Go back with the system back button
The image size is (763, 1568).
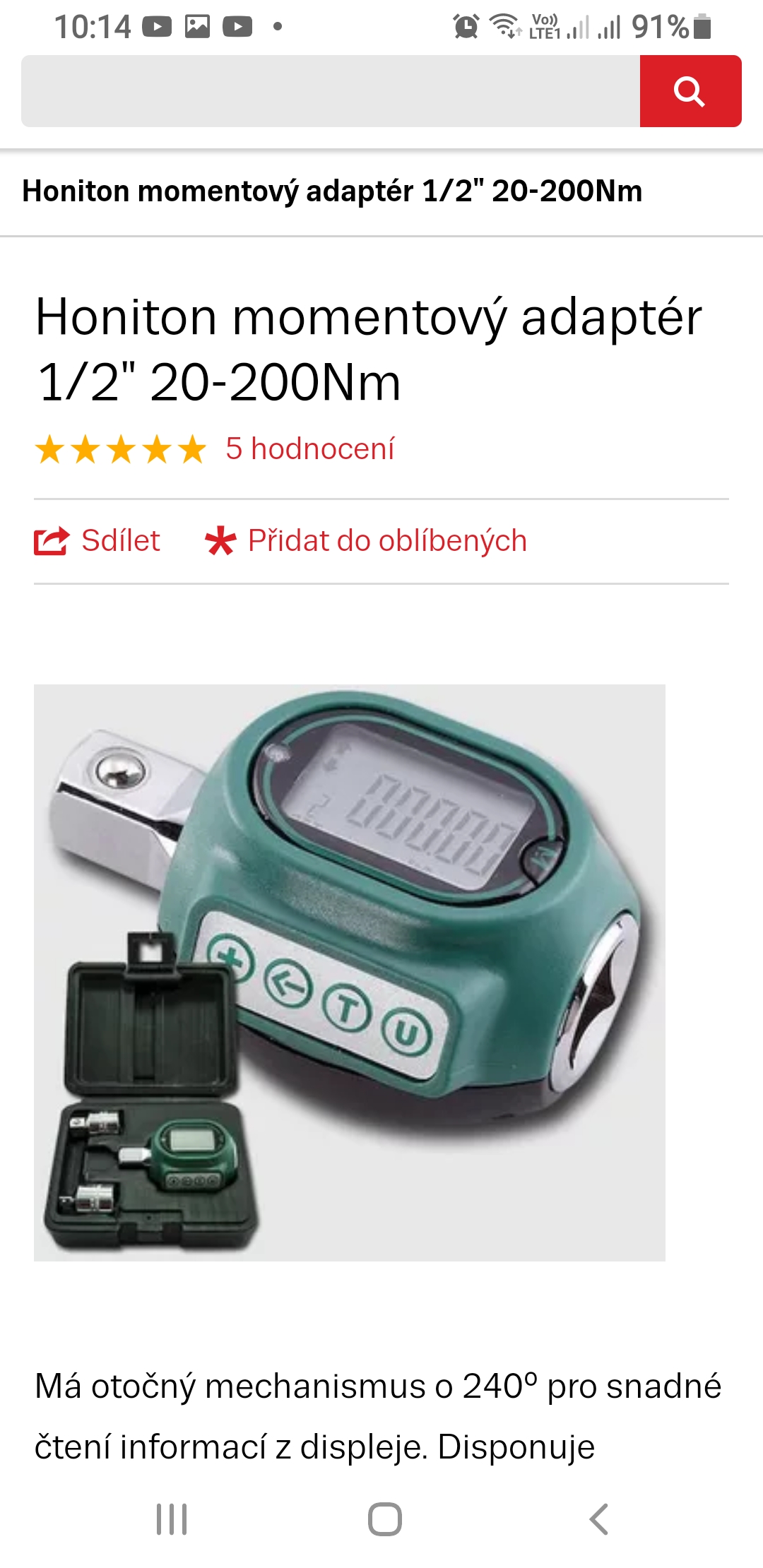(598, 1519)
